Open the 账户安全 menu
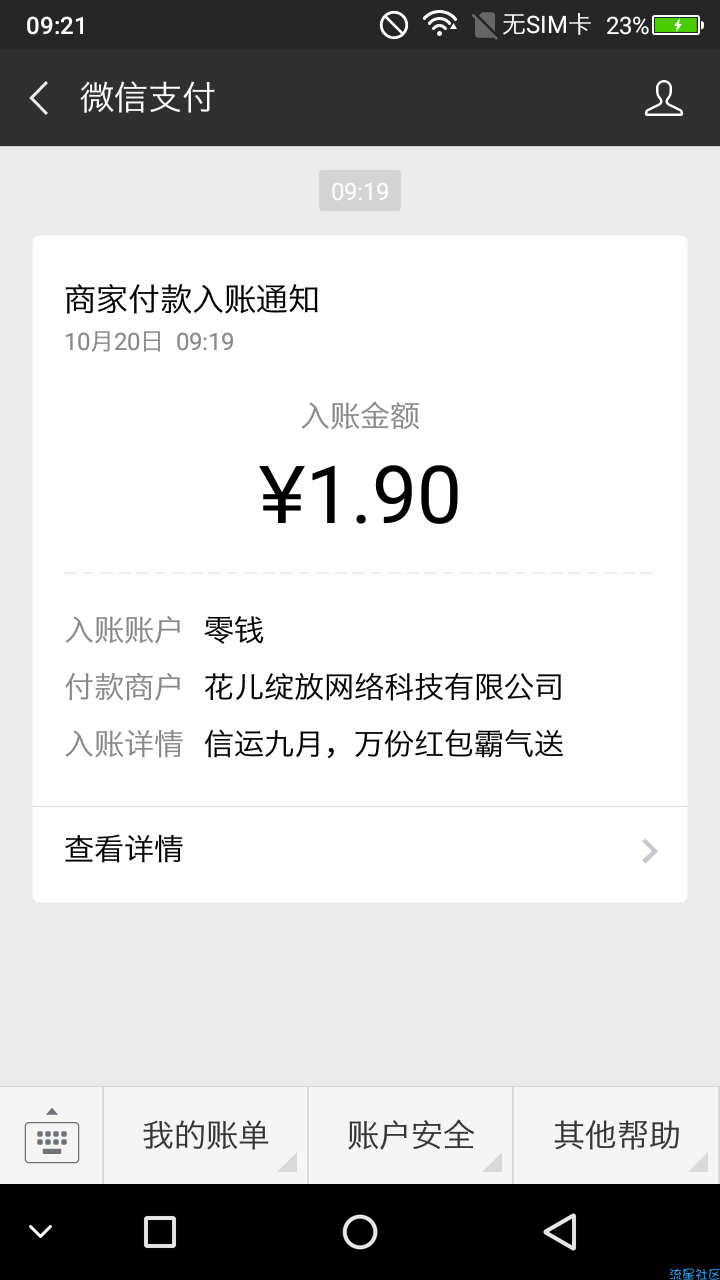Screen dimensions: 720x1280 [410, 1136]
